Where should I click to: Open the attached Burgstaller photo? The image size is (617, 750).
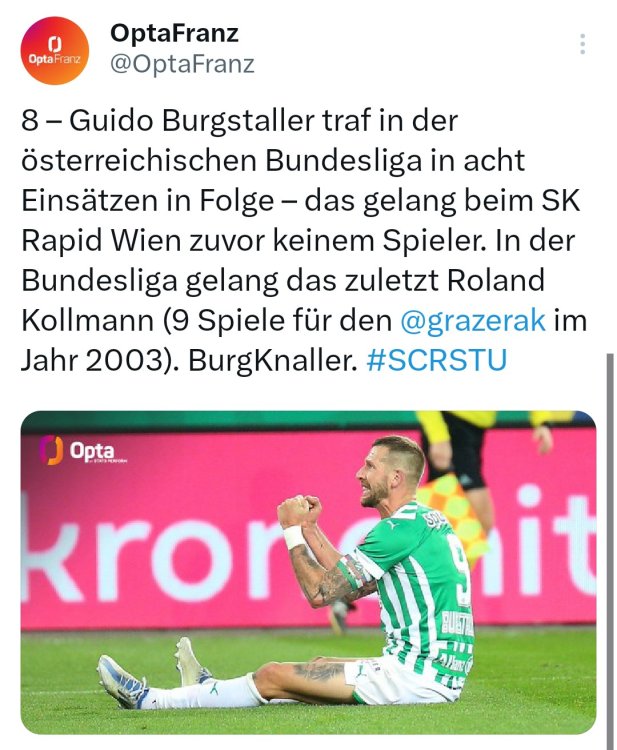tap(308, 572)
